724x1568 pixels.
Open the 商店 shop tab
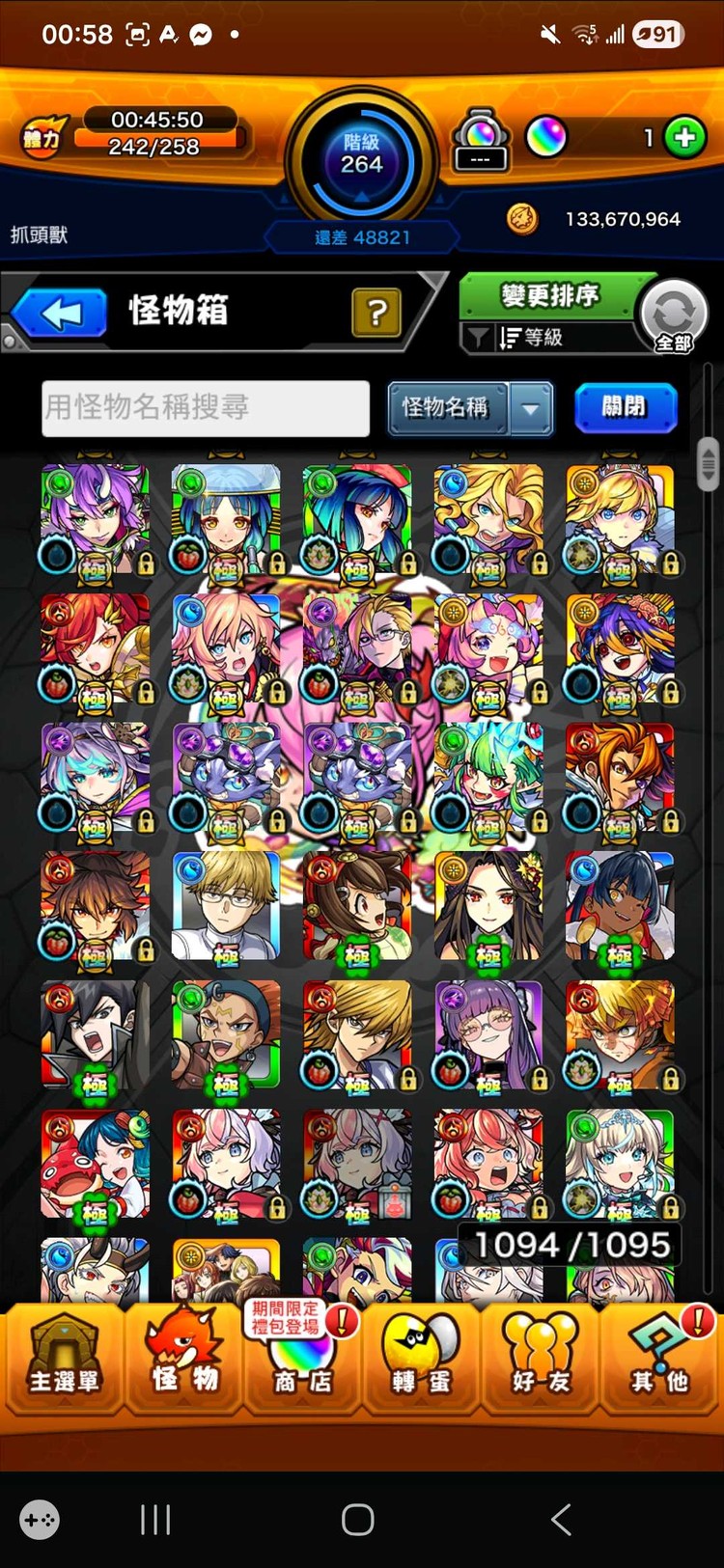point(303,1359)
